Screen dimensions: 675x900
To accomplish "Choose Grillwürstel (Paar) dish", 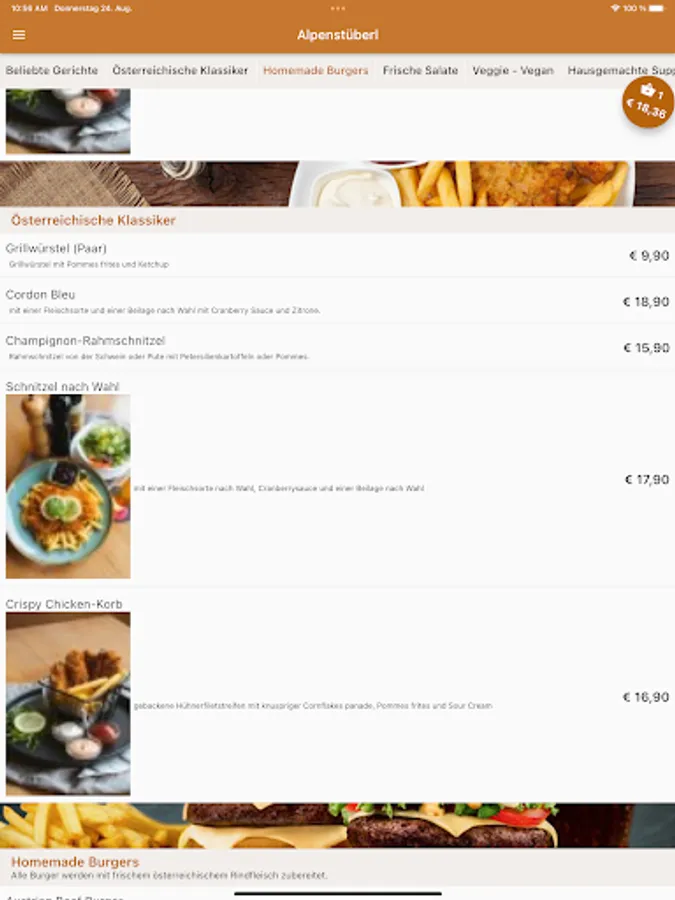I will pos(338,255).
